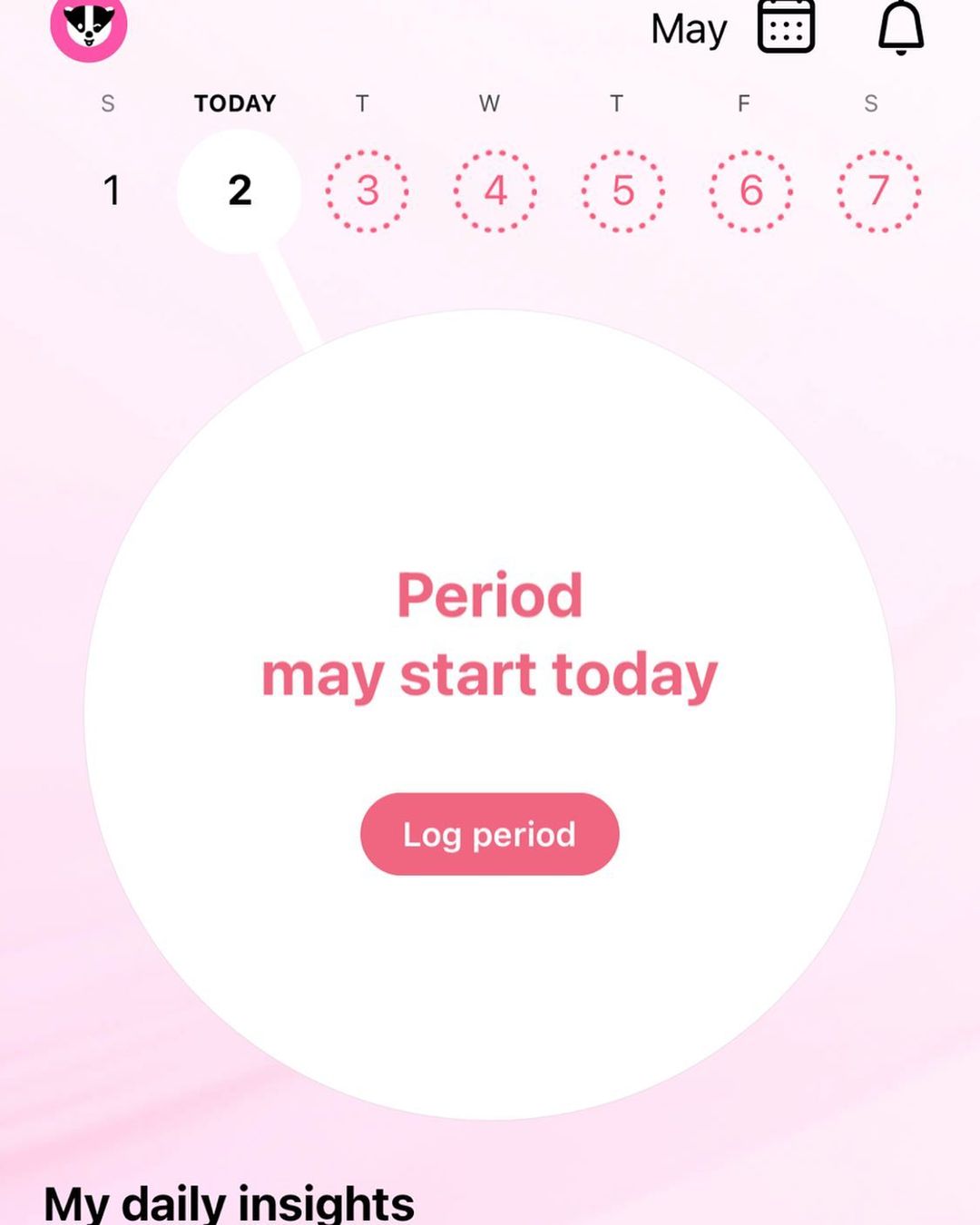Select today, the 2nd

240,191
